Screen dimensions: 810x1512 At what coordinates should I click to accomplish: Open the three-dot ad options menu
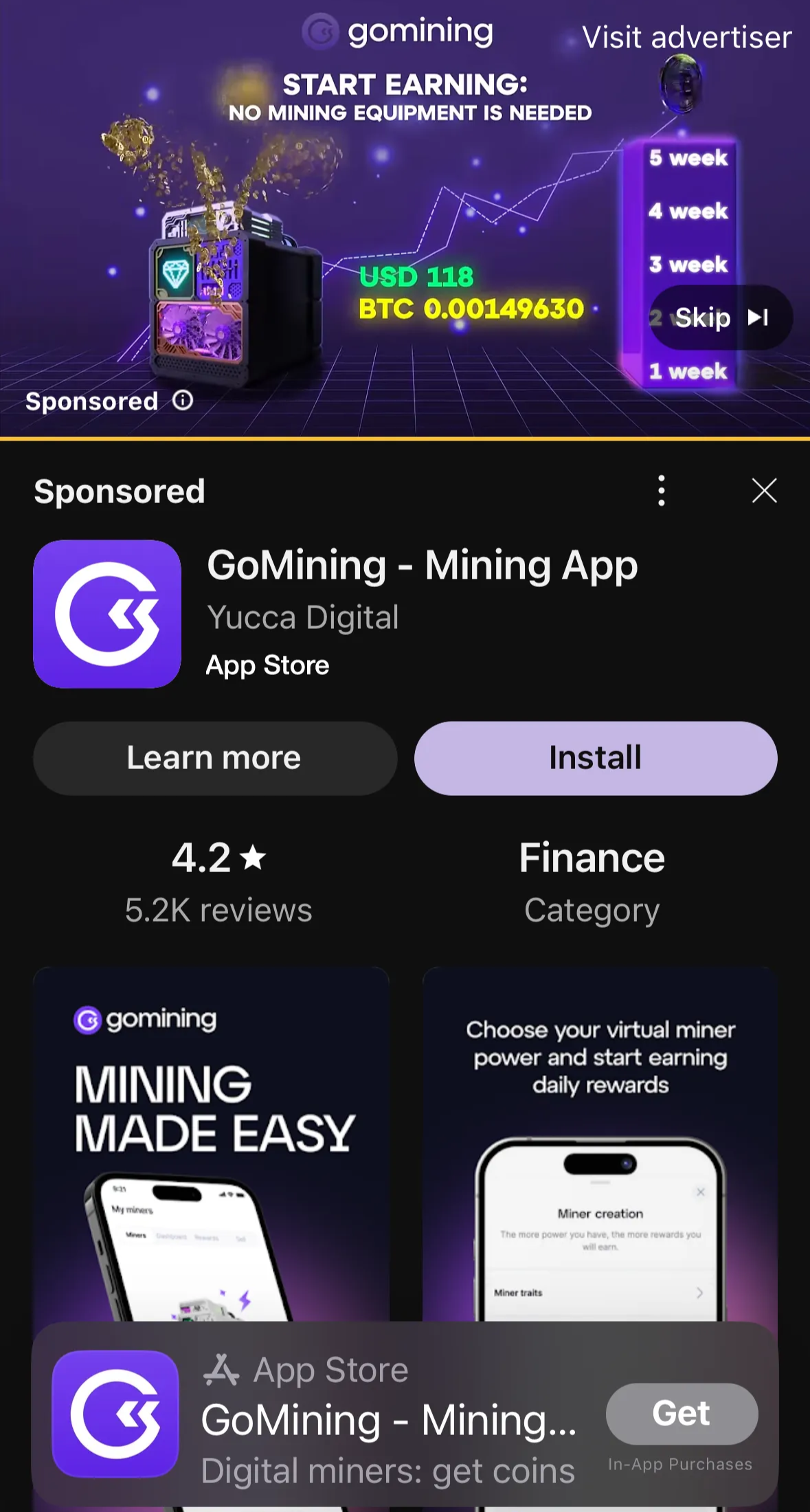pos(661,491)
